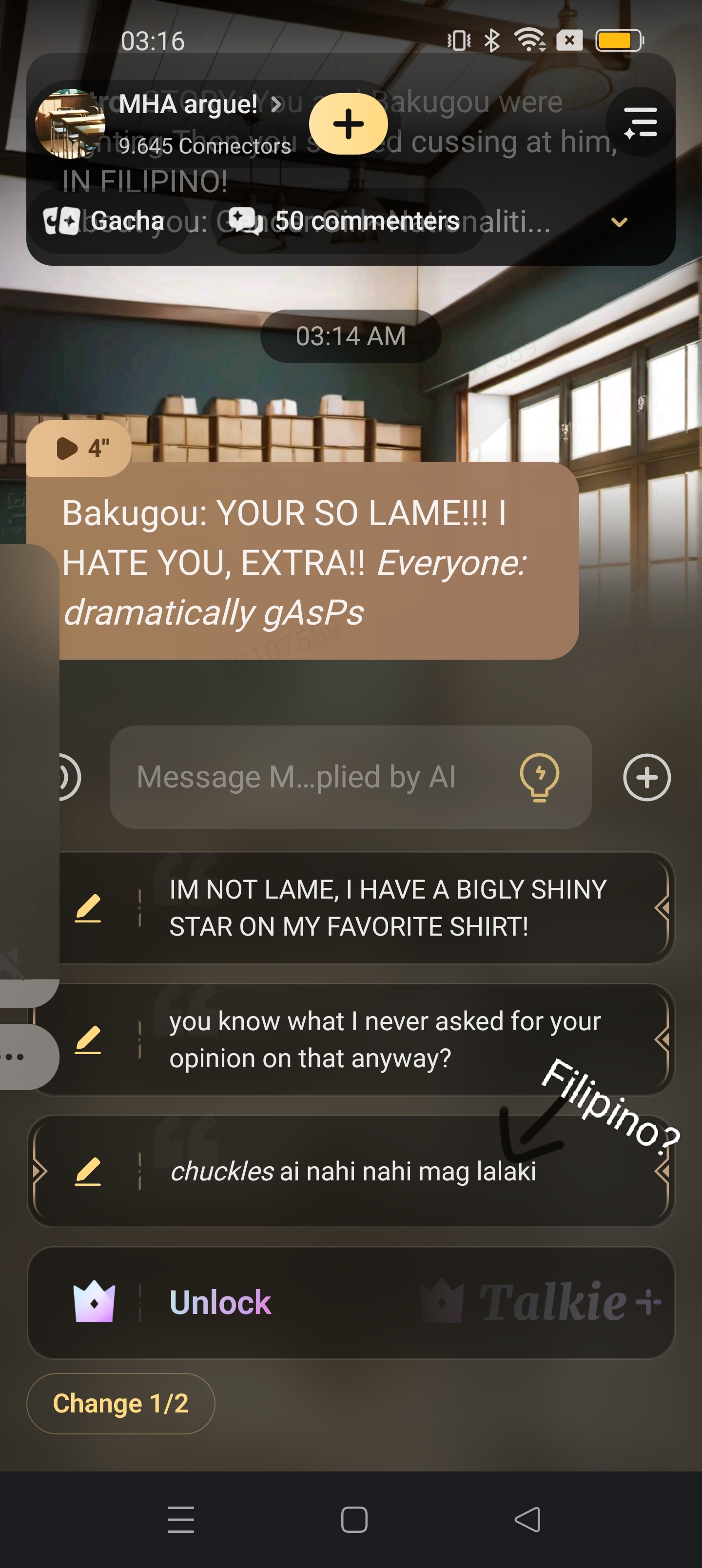Viewport: 702px width, 1568px height.
Task: Edit the "chuckles ai nahi nahi" suggestion
Action: (x=88, y=1171)
